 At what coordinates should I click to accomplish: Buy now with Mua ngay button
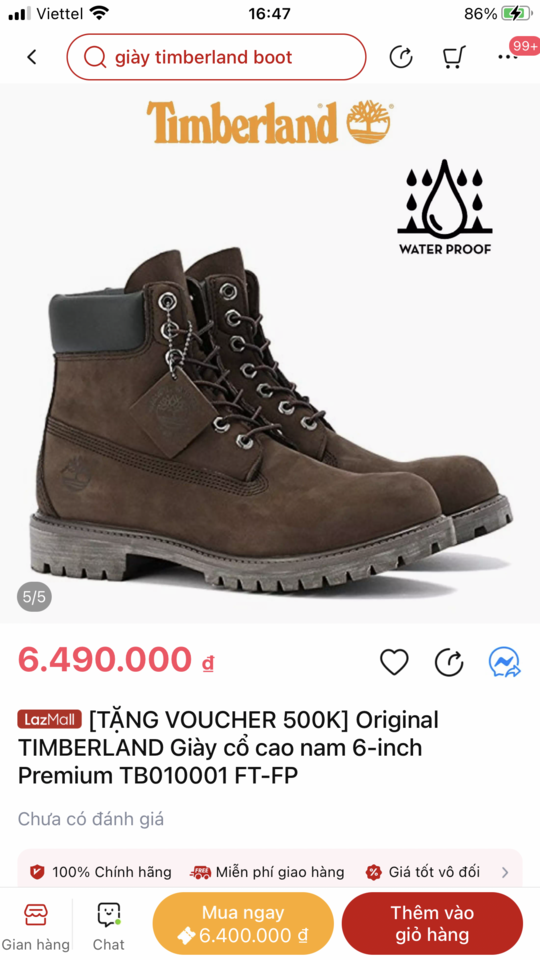click(243, 924)
